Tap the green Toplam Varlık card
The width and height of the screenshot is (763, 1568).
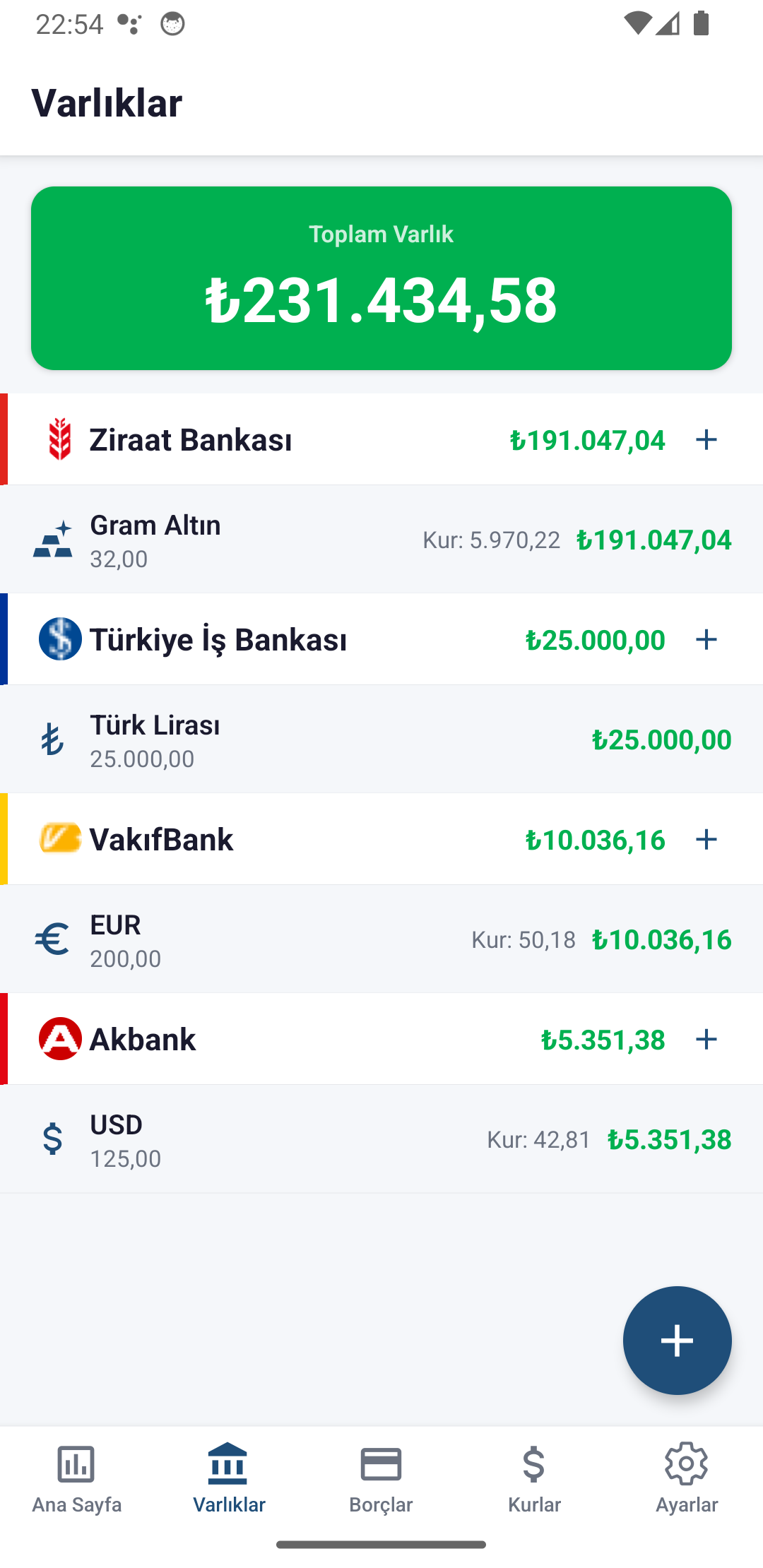[x=381, y=278]
